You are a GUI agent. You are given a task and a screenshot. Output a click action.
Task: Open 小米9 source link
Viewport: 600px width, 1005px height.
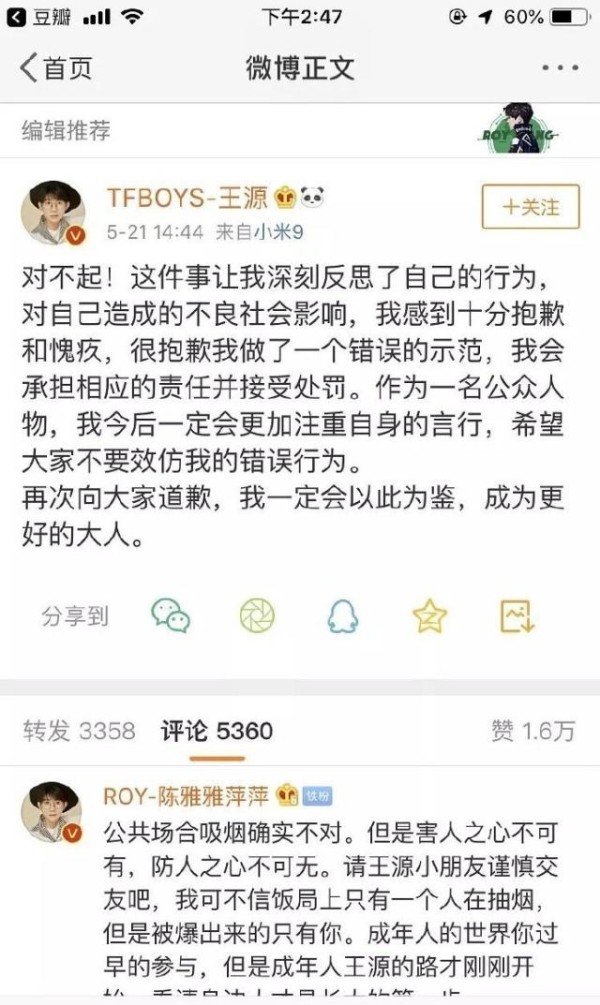[x=278, y=231]
